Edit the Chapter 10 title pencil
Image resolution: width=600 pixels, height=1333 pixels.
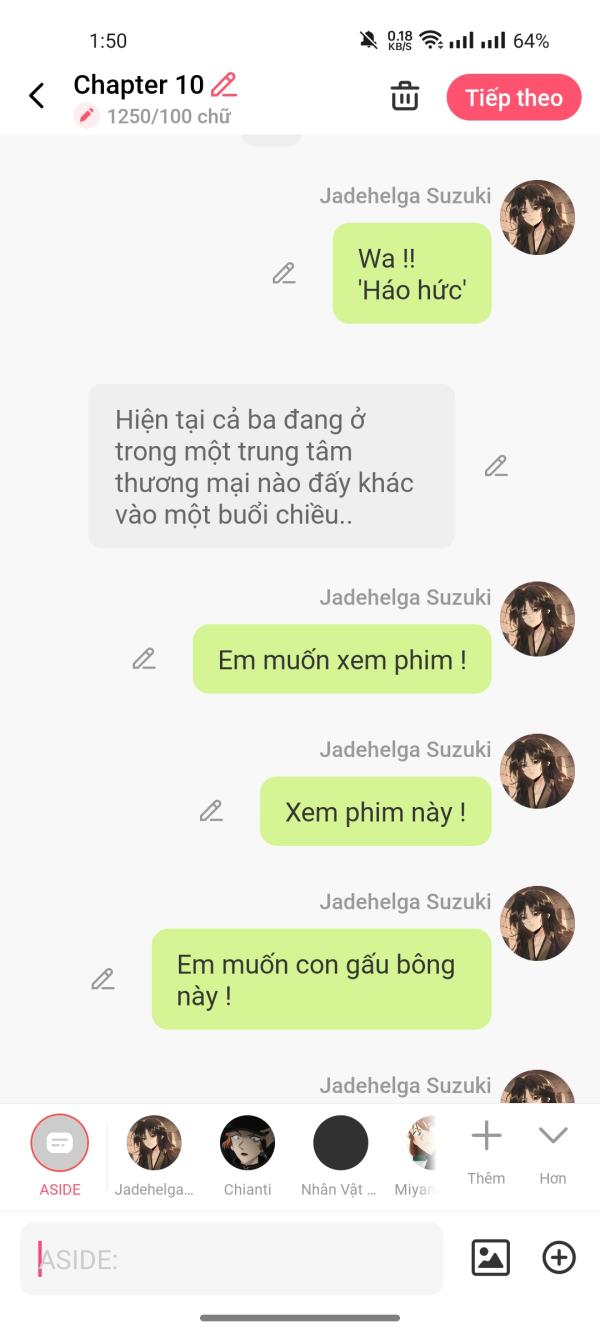[224, 85]
